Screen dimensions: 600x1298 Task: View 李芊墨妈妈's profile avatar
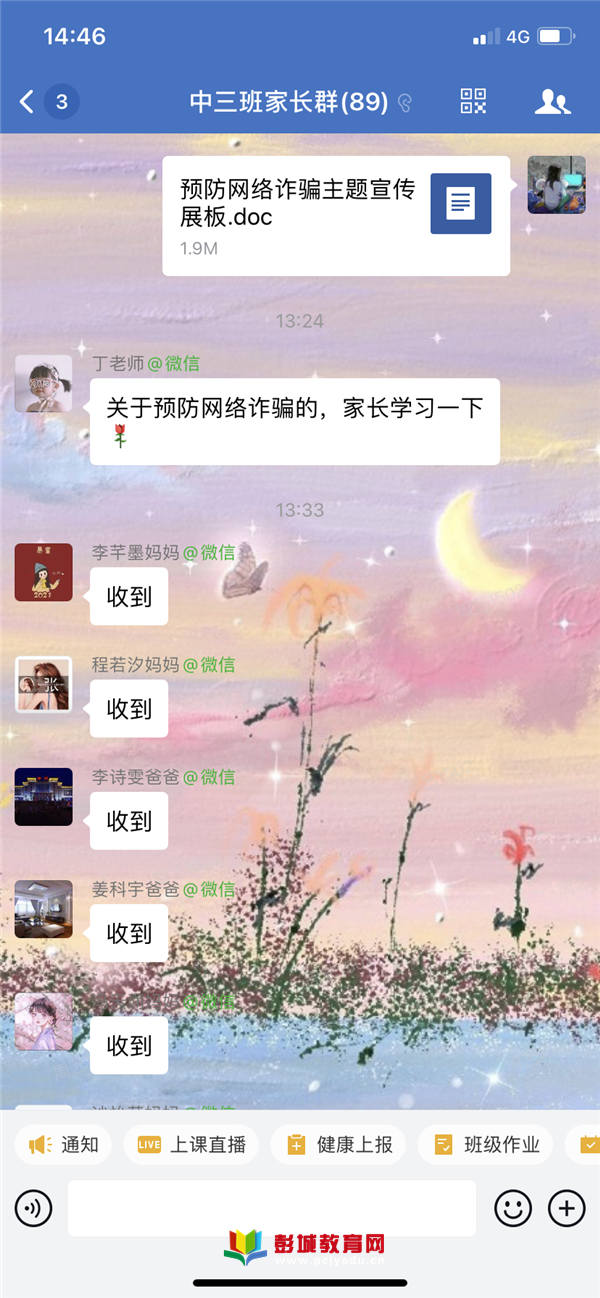pyautogui.click(x=43, y=572)
